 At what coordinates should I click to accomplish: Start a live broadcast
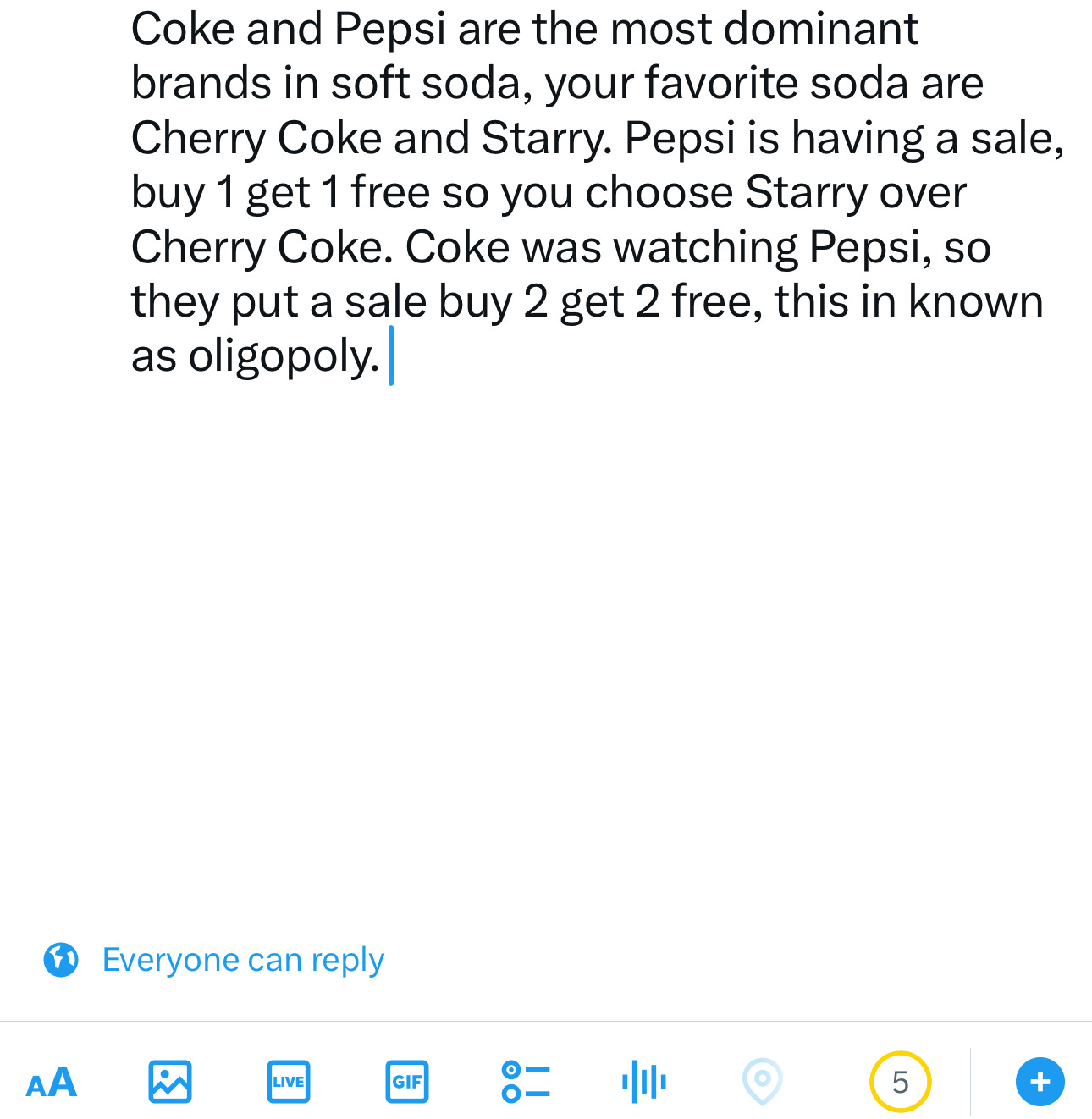point(288,1082)
